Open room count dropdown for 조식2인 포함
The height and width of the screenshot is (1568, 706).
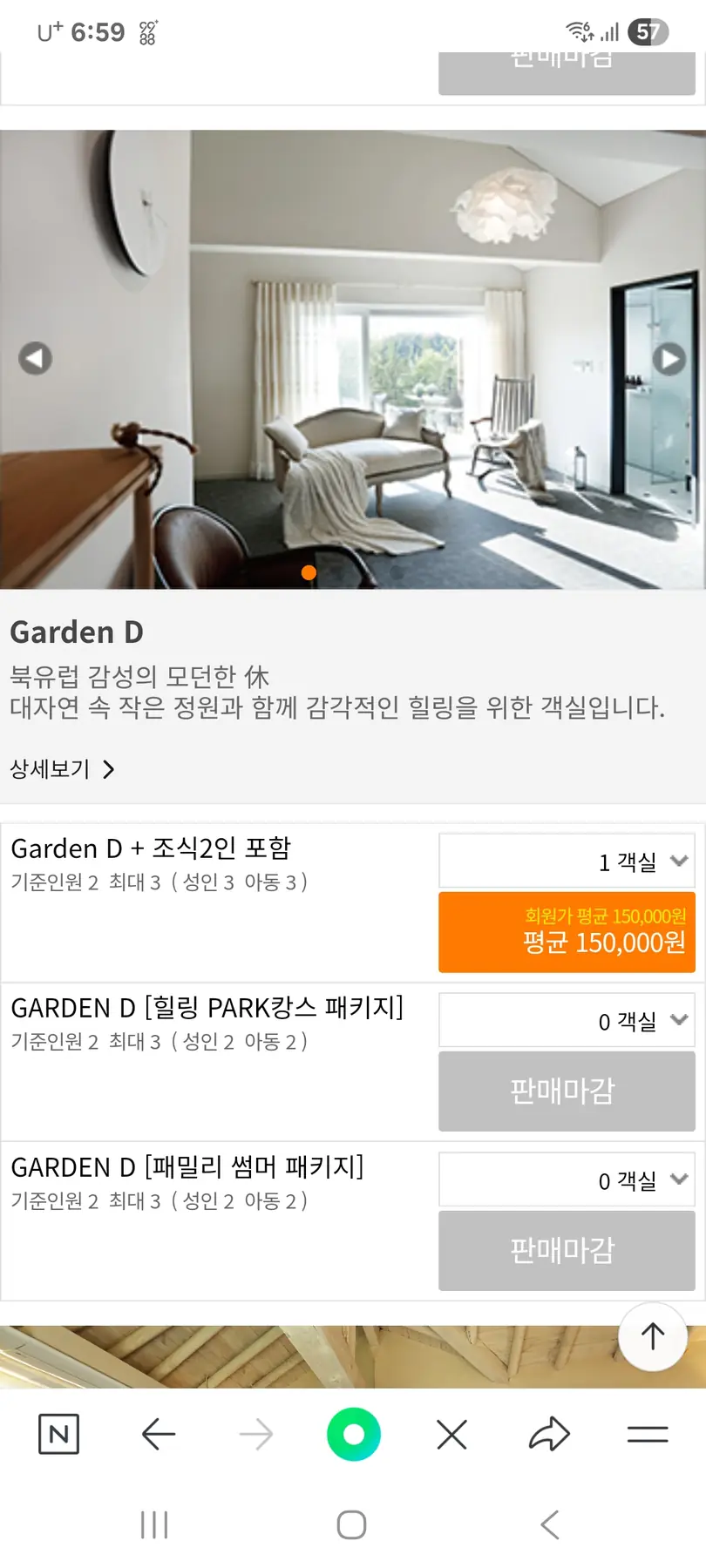click(567, 862)
